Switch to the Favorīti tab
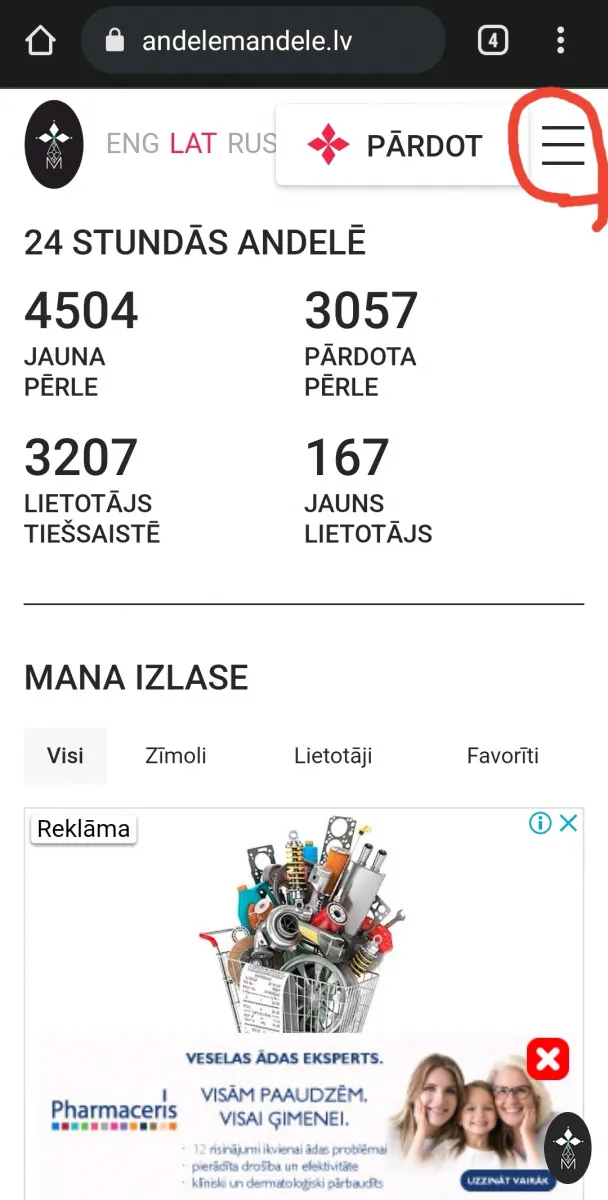608x1200 pixels. tap(503, 756)
